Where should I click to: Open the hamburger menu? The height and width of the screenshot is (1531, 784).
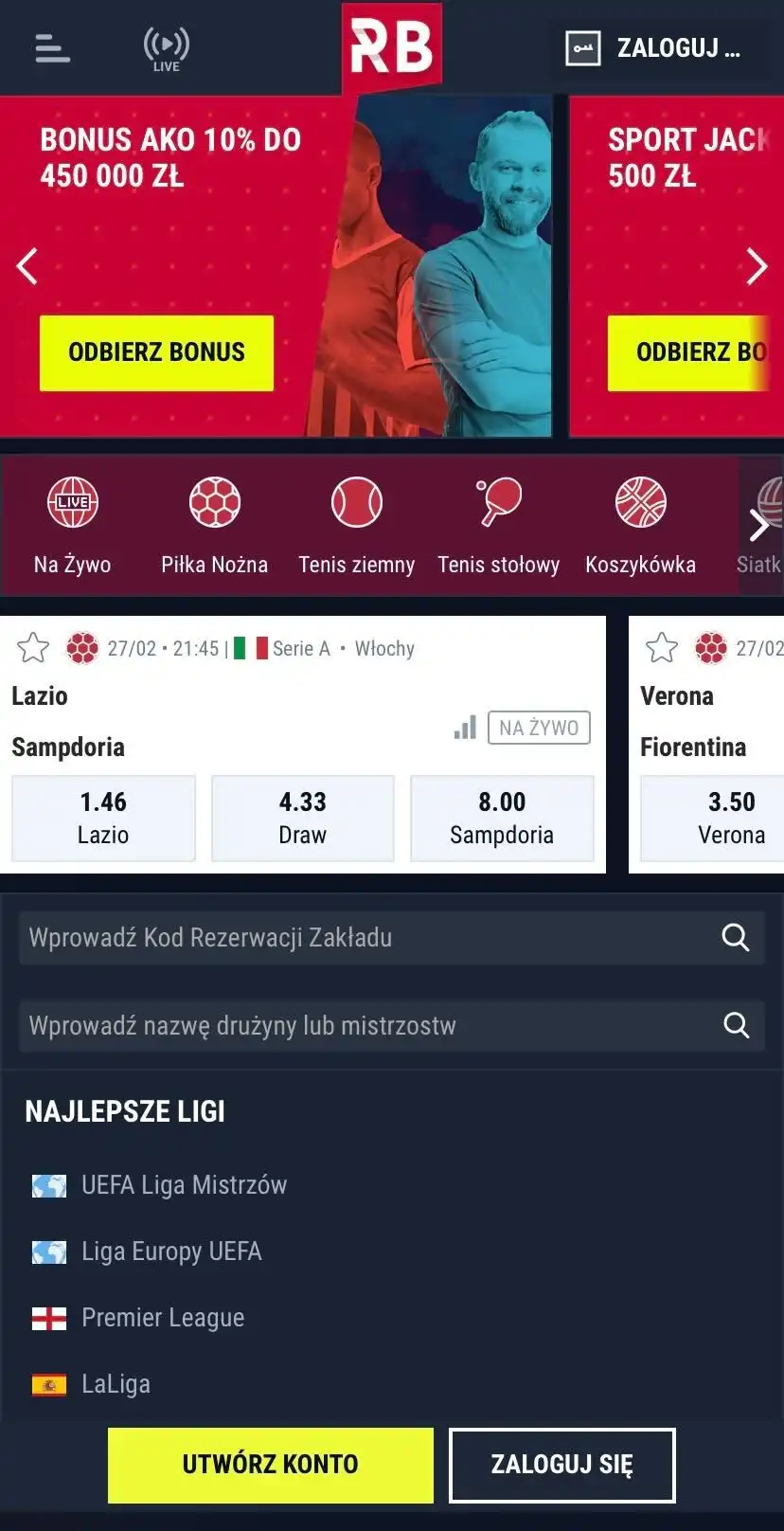point(52,47)
